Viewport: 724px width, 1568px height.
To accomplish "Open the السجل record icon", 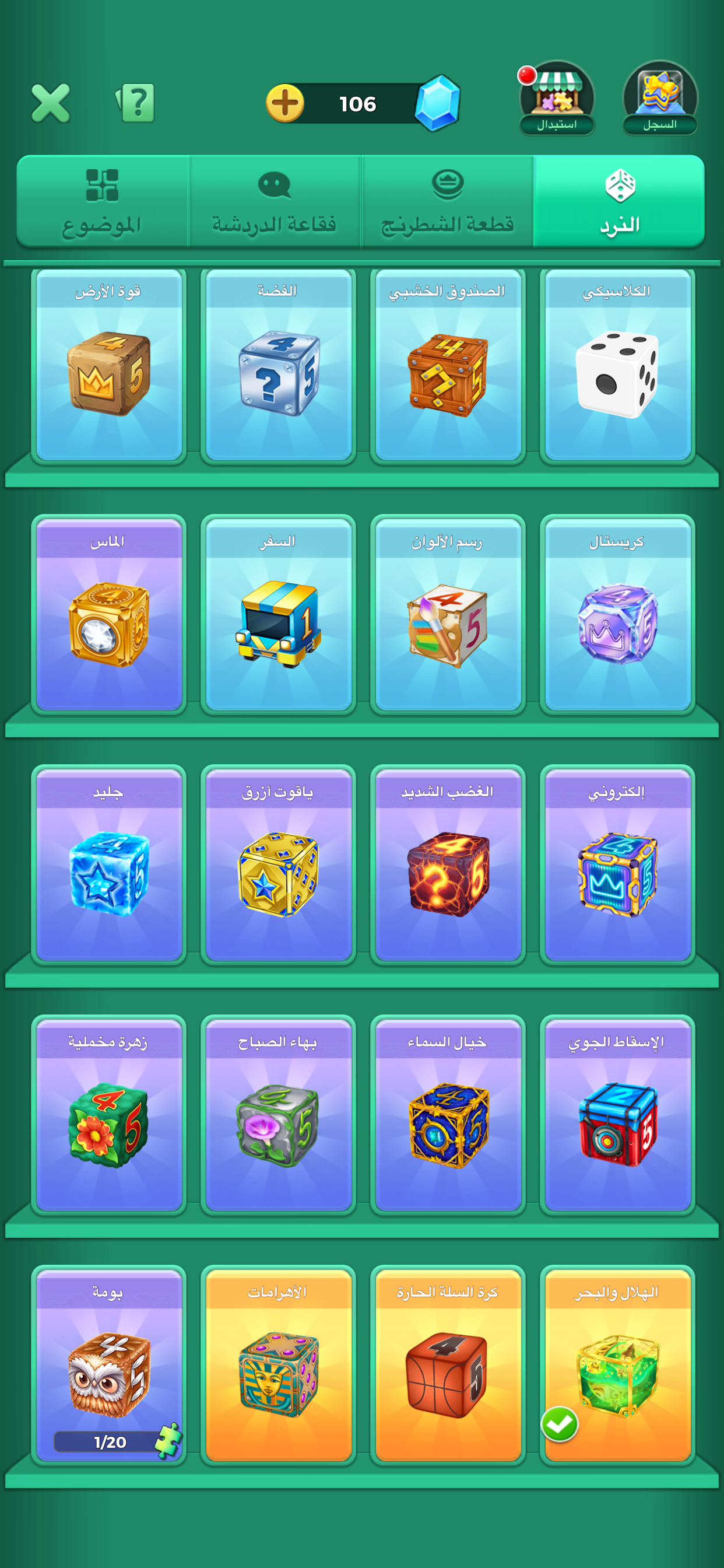I will click(659, 99).
